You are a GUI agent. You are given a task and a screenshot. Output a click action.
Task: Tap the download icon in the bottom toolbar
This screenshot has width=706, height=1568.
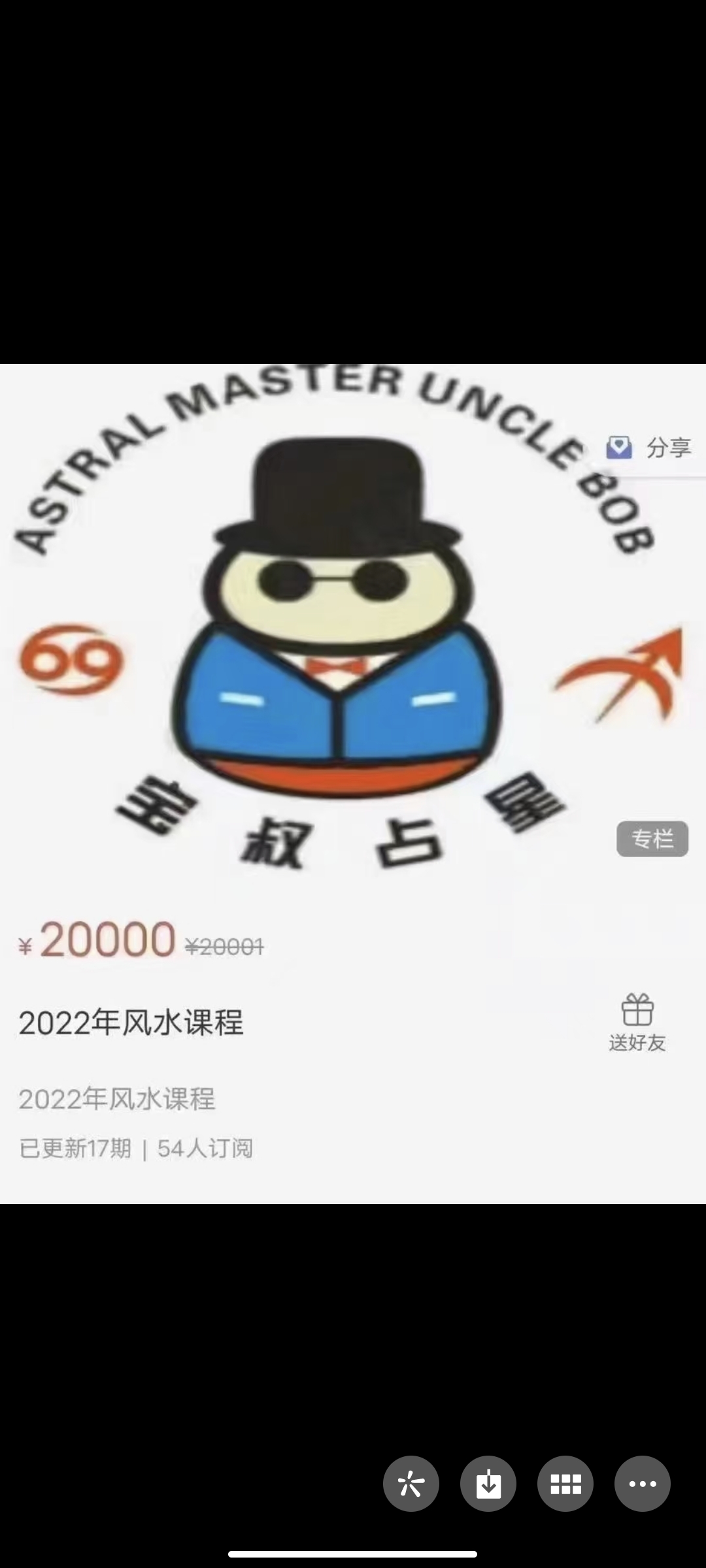click(x=488, y=1483)
